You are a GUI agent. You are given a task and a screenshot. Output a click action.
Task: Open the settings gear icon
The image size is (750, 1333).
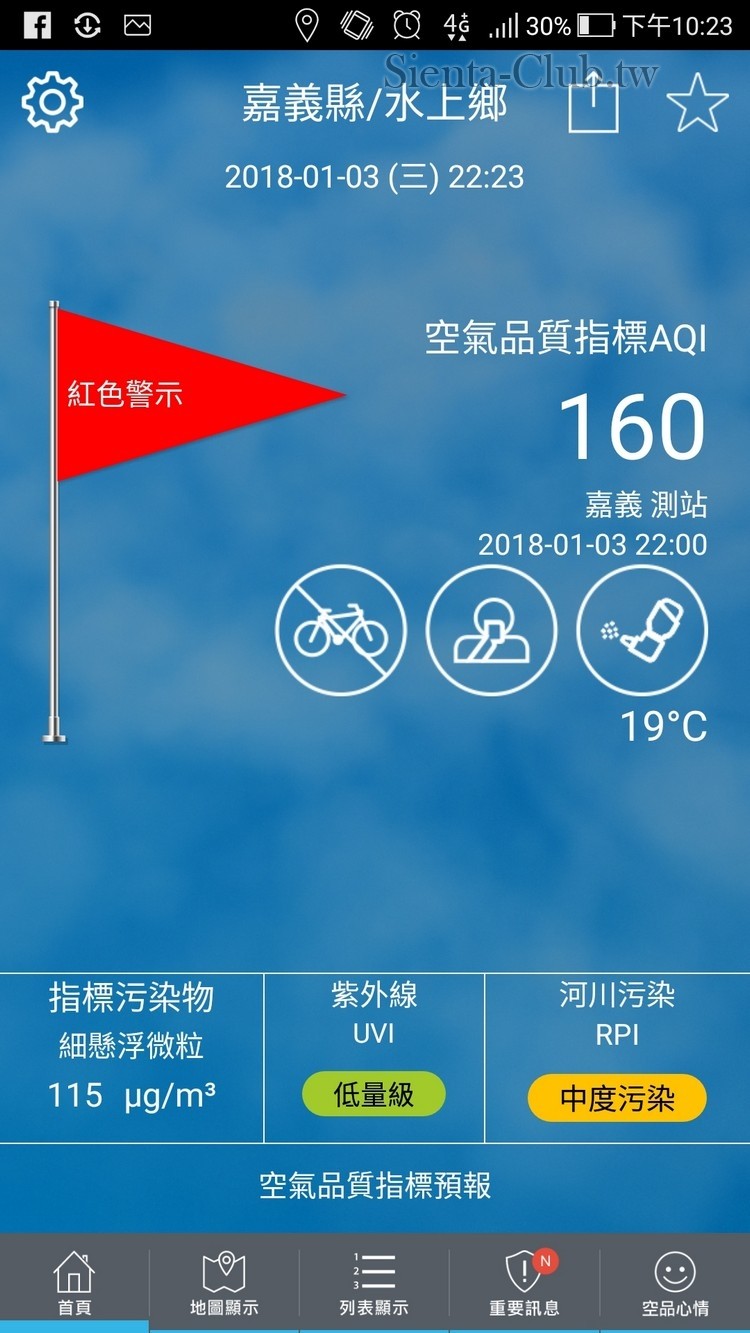(x=52, y=100)
